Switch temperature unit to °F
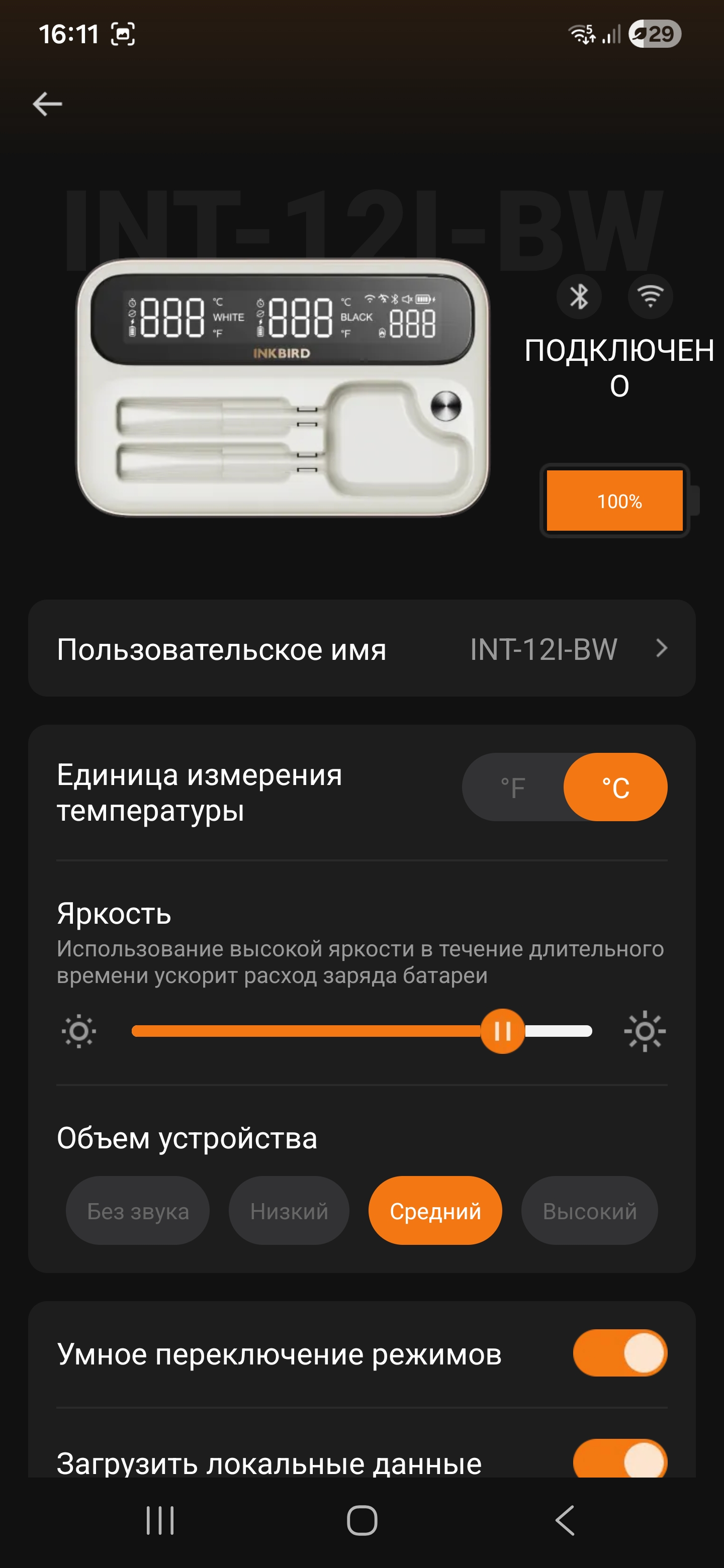 point(513,788)
